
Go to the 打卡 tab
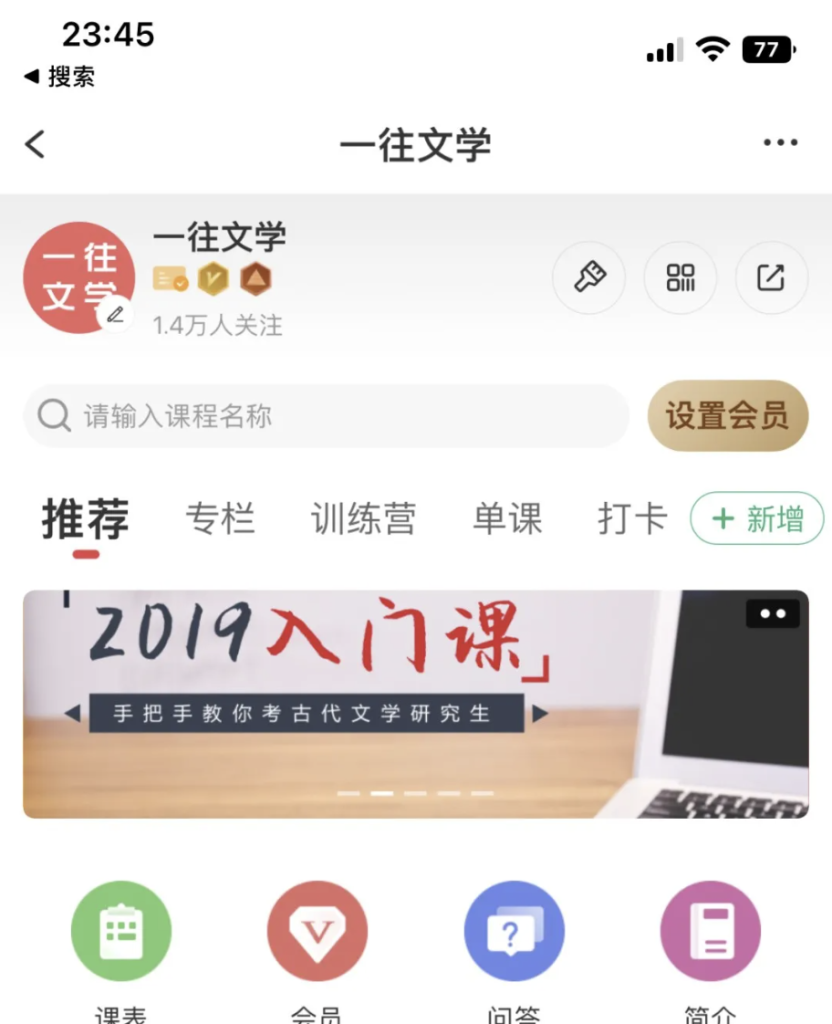[x=632, y=520]
